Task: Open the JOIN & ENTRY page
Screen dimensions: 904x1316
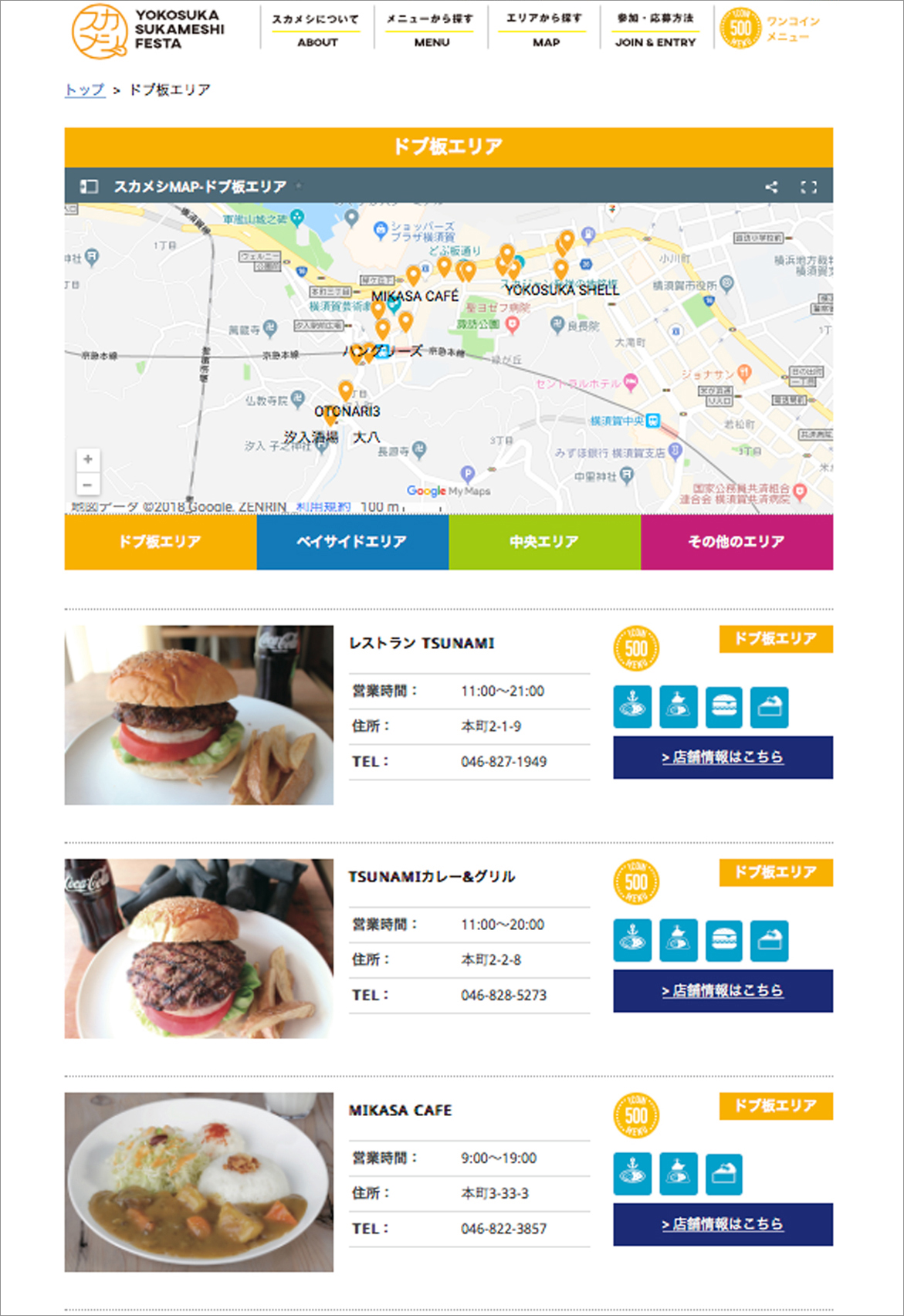Action: [655, 29]
